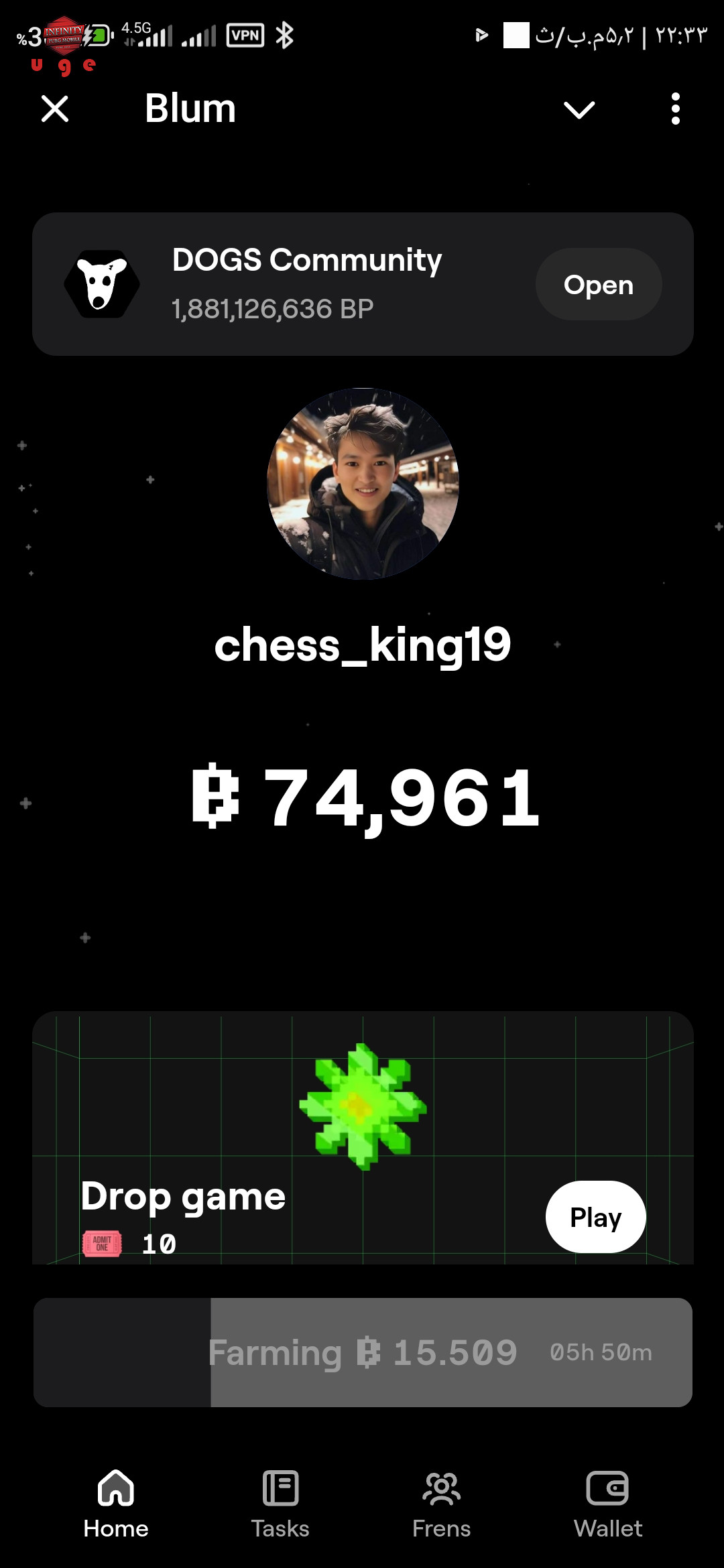The image size is (724, 1568).
Task: Open the DOGS Community
Action: click(x=599, y=284)
